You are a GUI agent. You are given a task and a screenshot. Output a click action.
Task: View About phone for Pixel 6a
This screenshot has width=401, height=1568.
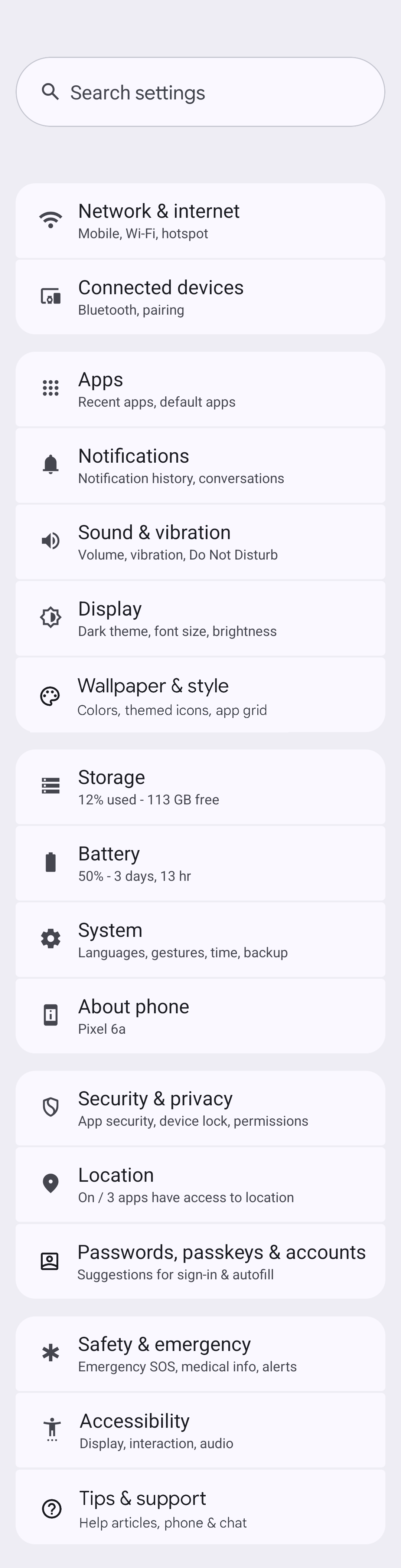200,1016
